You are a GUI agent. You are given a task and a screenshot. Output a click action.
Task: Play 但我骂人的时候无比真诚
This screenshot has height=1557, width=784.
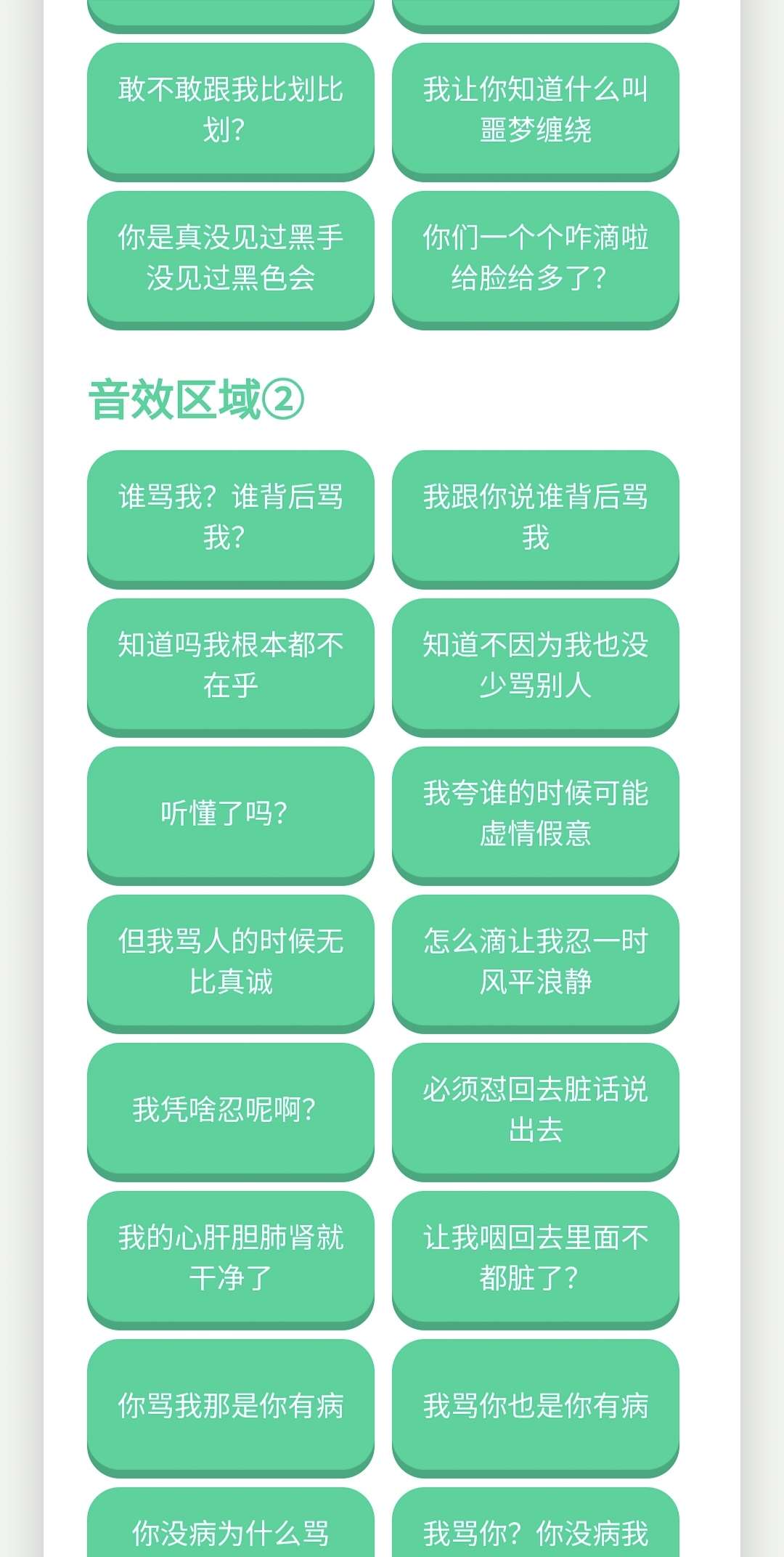[231, 961]
